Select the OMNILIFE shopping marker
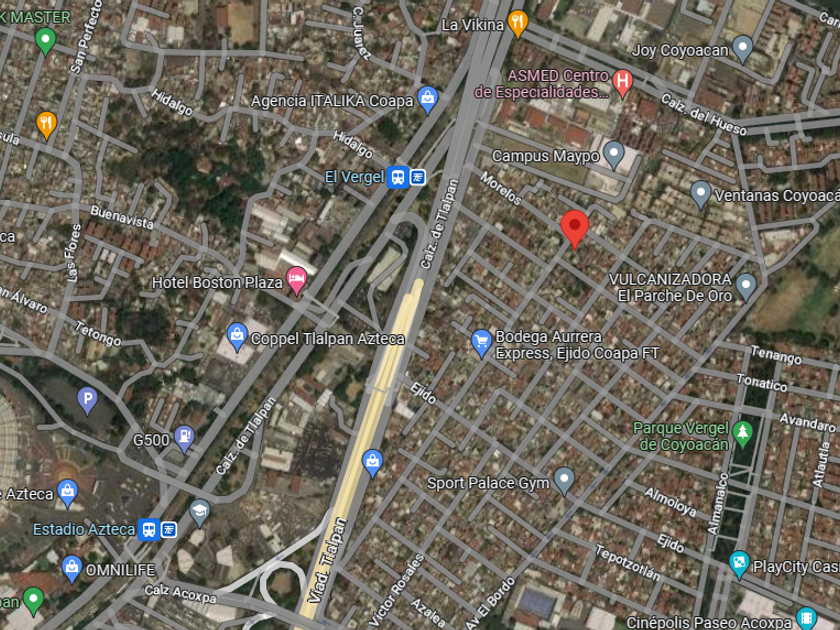Viewport: 840px width, 630px height. [x=72, y=568]
